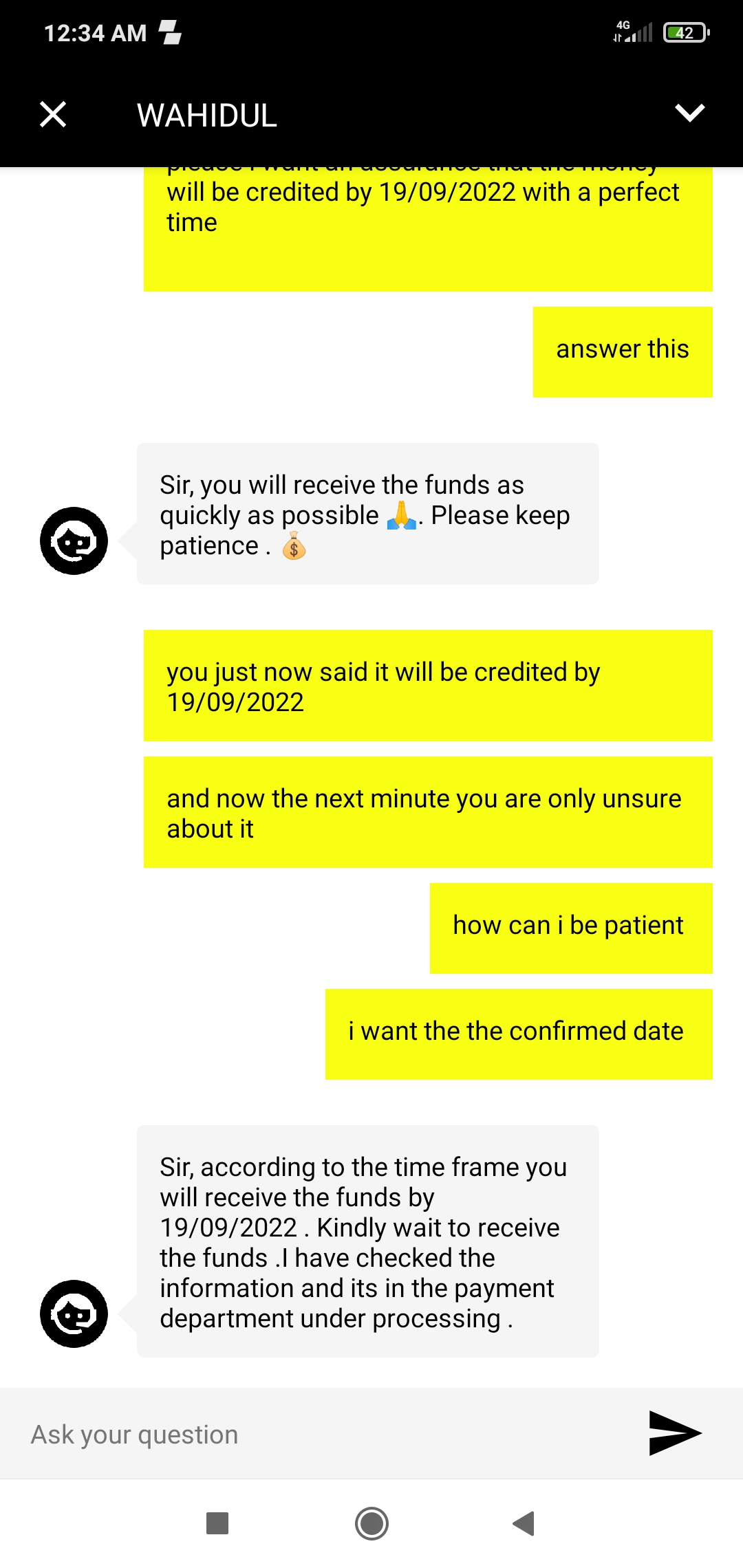This screenshot has width=743, height=1568.
Task: Expand the chevron dropdown in the header
Action: [689, 113]
